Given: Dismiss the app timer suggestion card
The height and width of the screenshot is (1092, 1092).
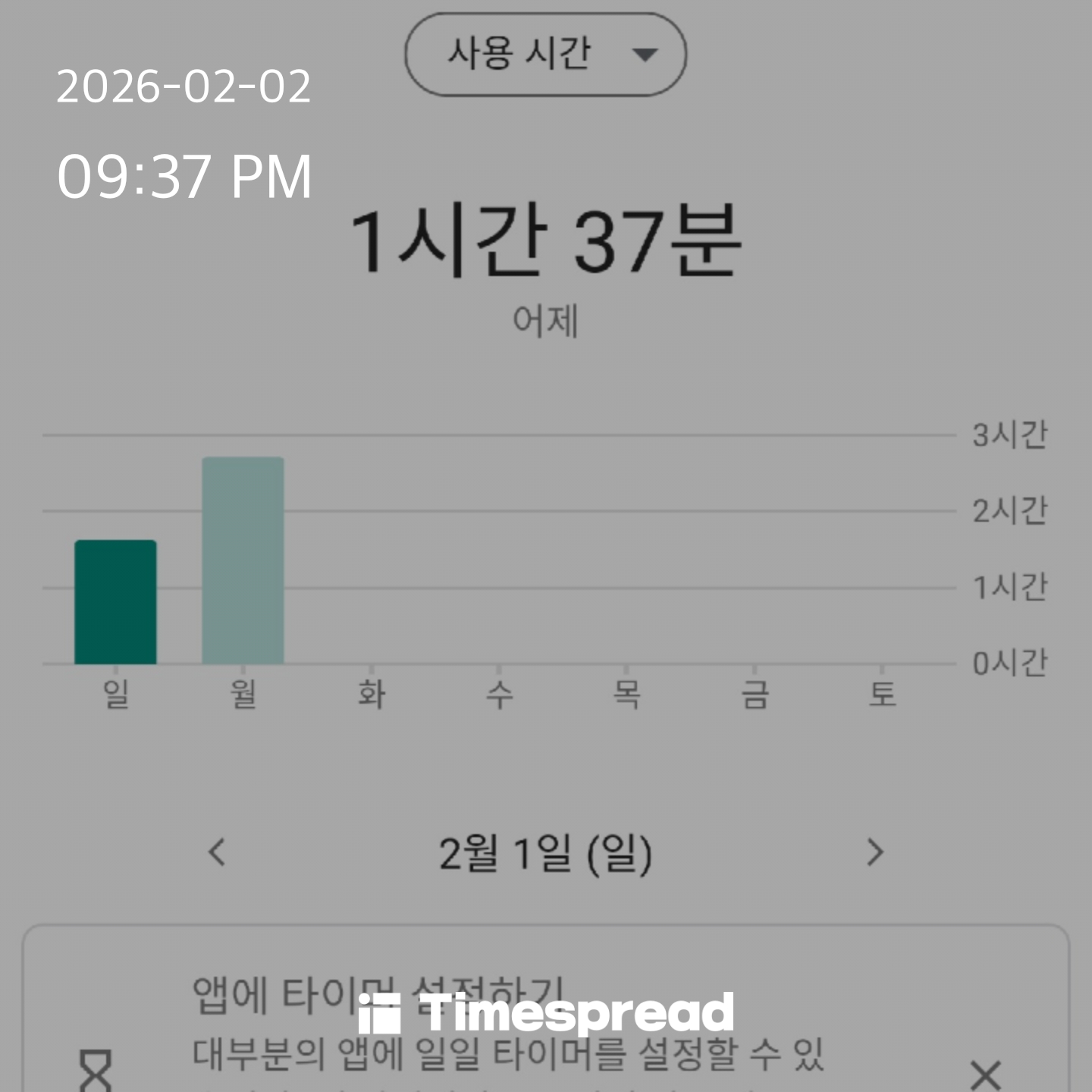Looking at the screenshot, I should [x=986, y=1074].
